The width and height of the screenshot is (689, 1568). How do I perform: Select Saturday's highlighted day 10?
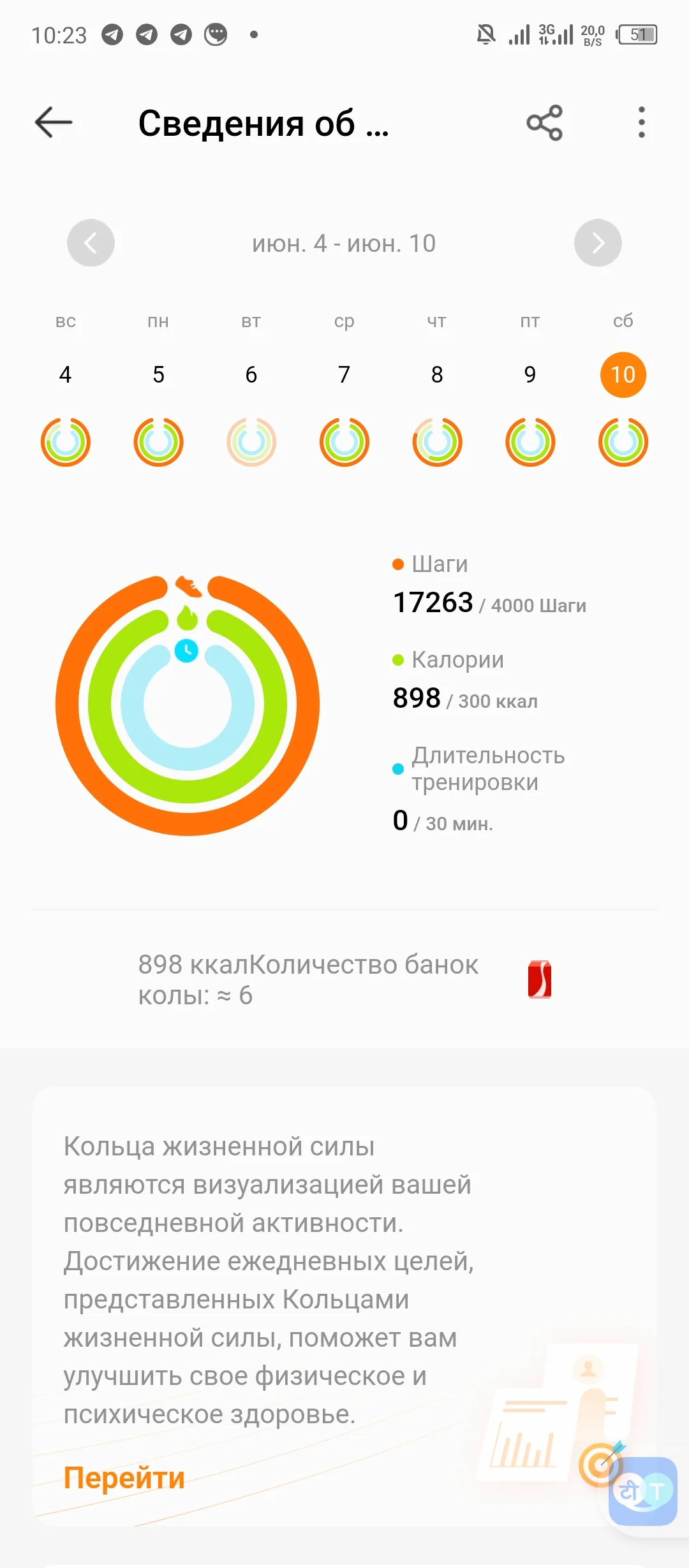[x=623, y=375]
